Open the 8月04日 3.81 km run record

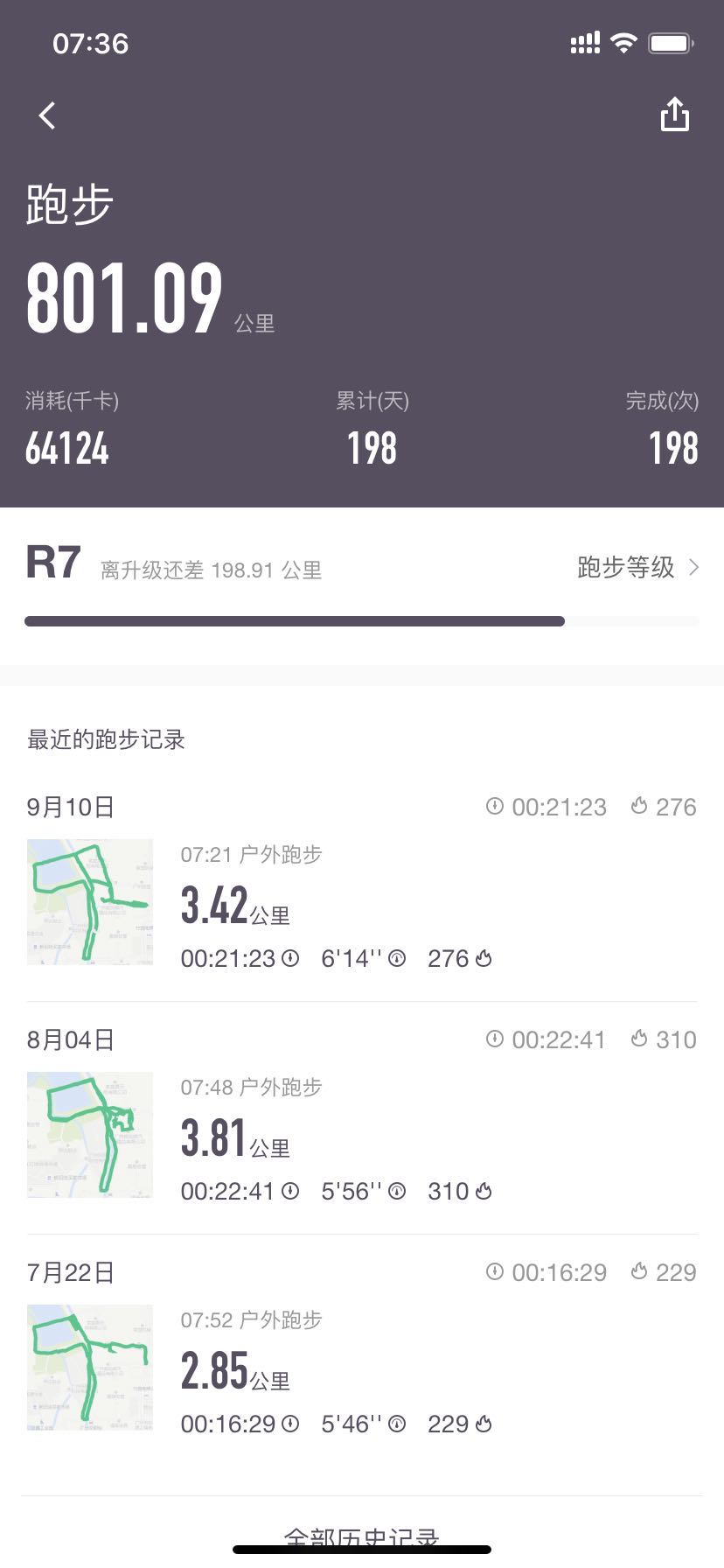pos(361,1136)
